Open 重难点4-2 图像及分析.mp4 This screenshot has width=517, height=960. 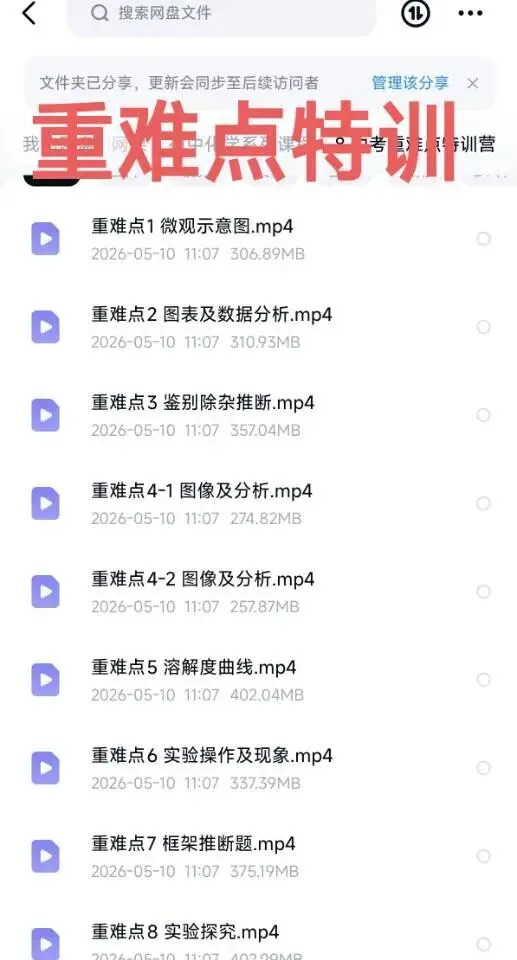click(x=258, y=591)
